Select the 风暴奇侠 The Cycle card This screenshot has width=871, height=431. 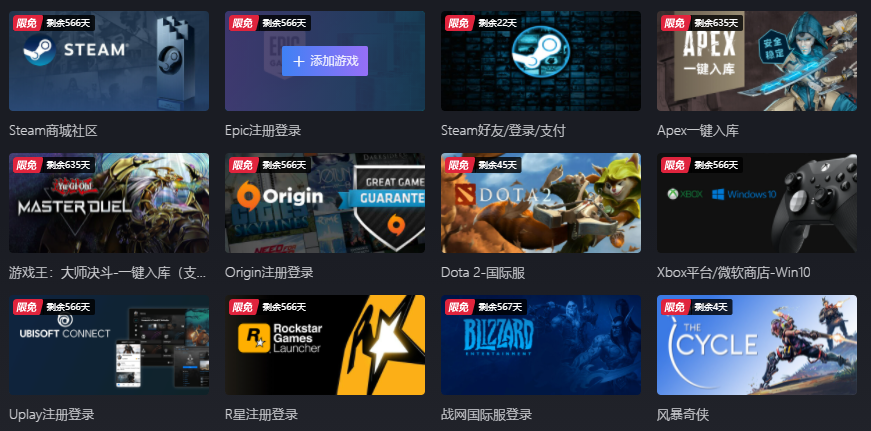click(x=756, y=345)
